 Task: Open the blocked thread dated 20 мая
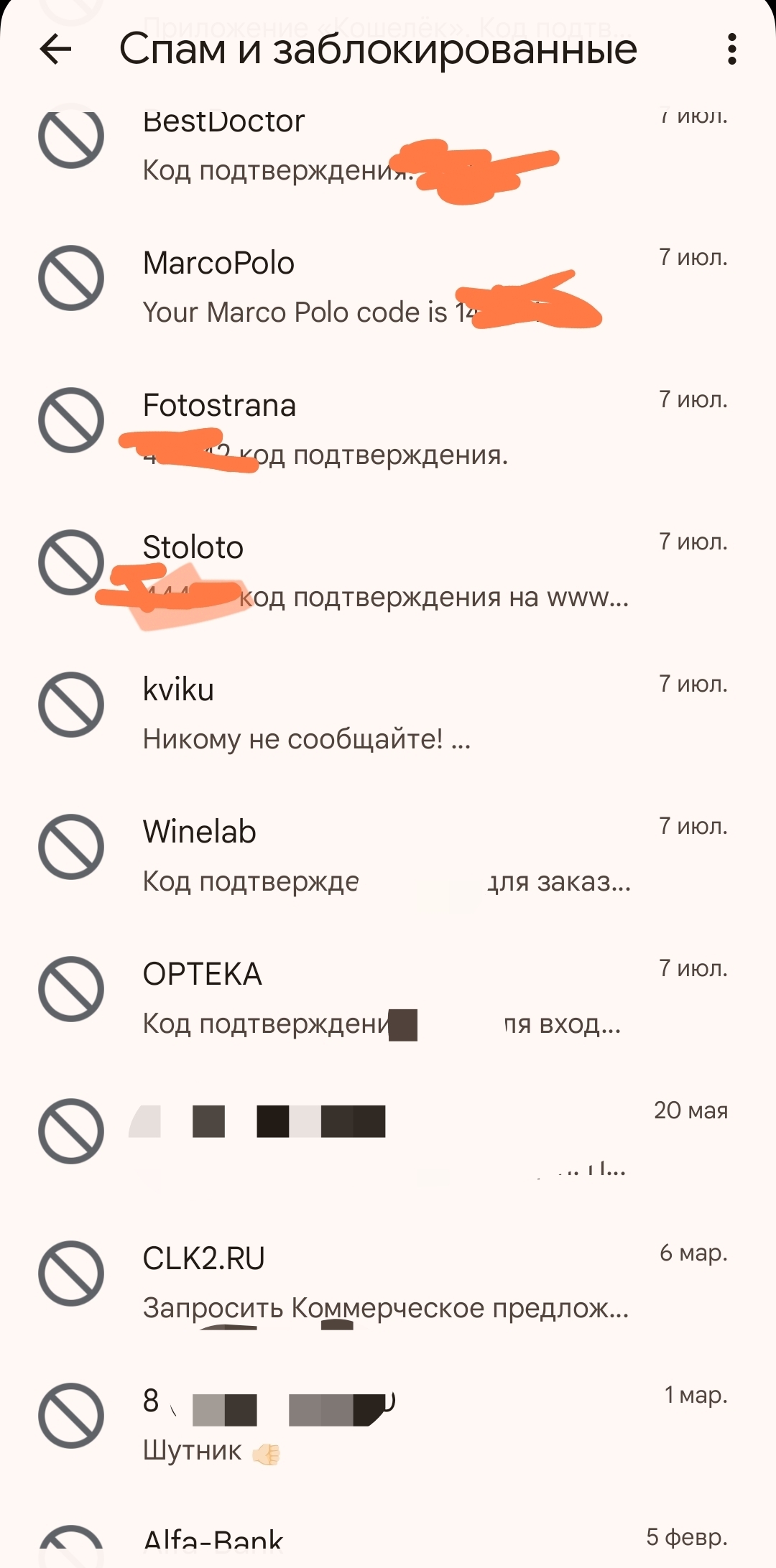388,1139
